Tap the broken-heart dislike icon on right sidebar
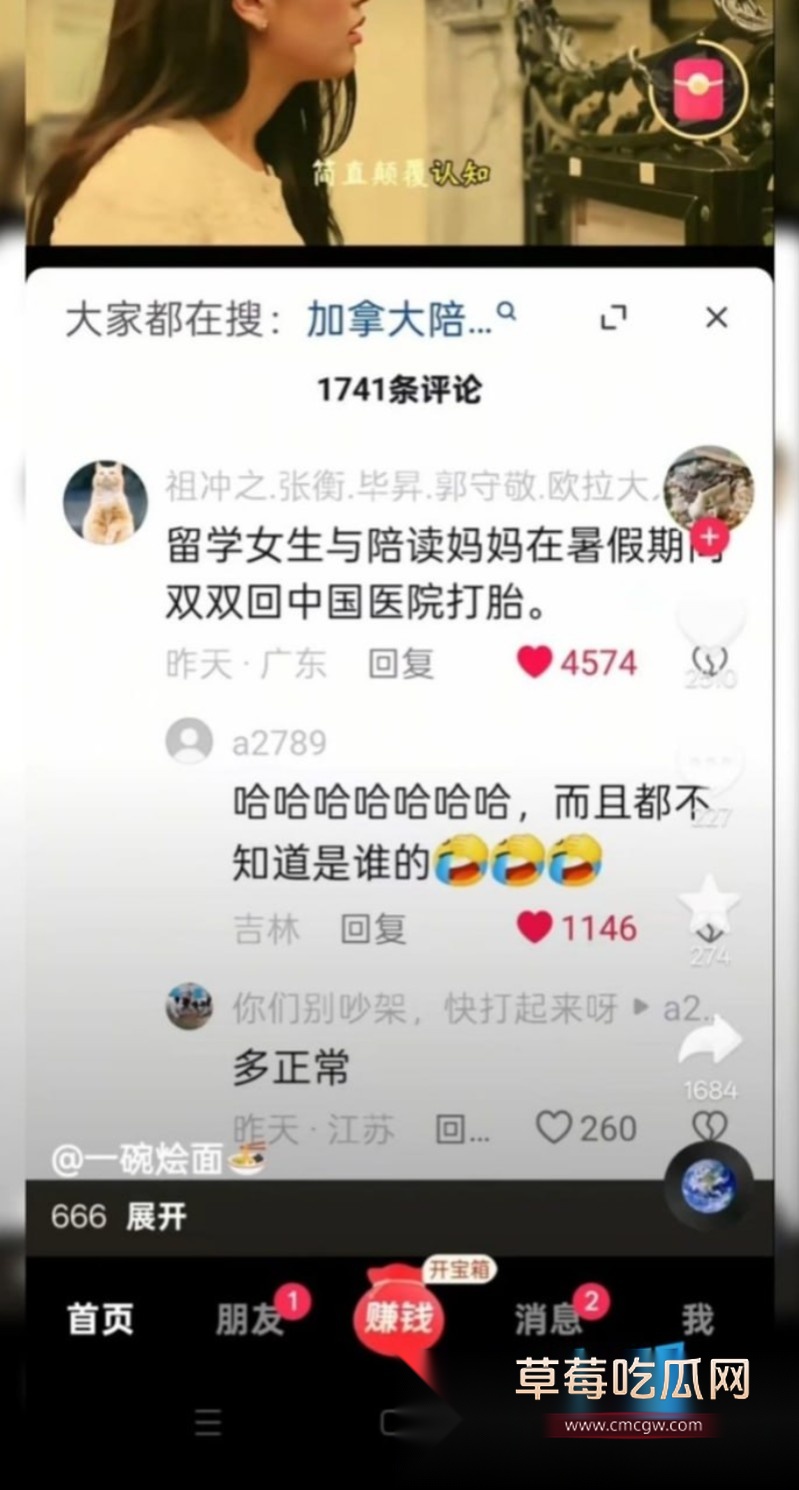This screenshot has width=799, height=1490. pyautogui.click(x=710, y=1125)
